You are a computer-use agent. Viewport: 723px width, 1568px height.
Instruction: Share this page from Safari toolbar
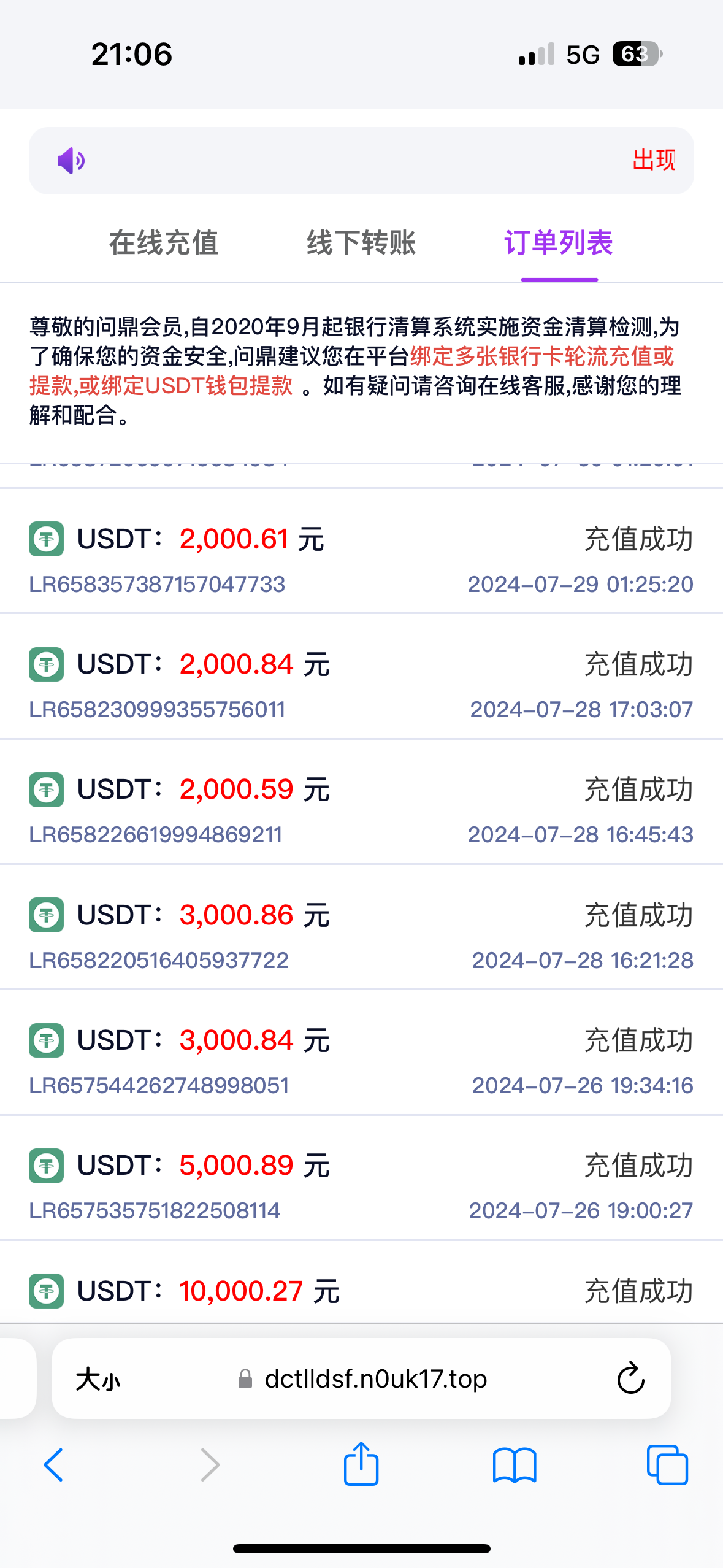361,1464
